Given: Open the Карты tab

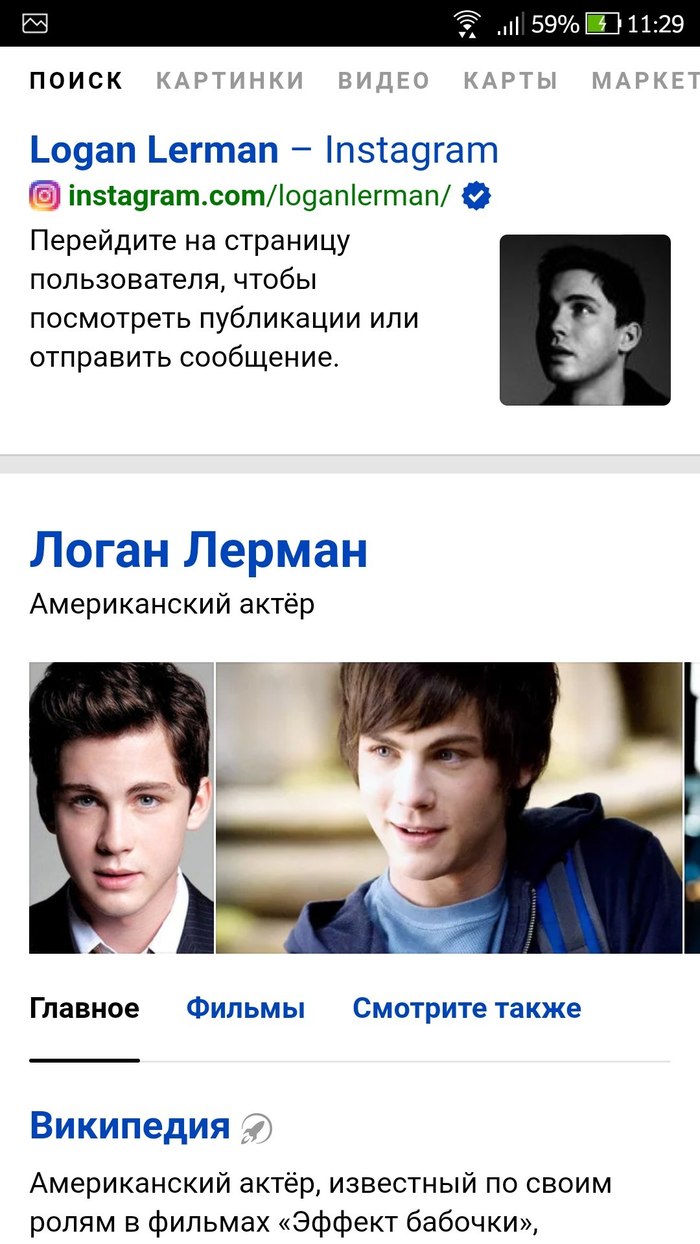Looking at the screenshot, I should pos(510,81).
